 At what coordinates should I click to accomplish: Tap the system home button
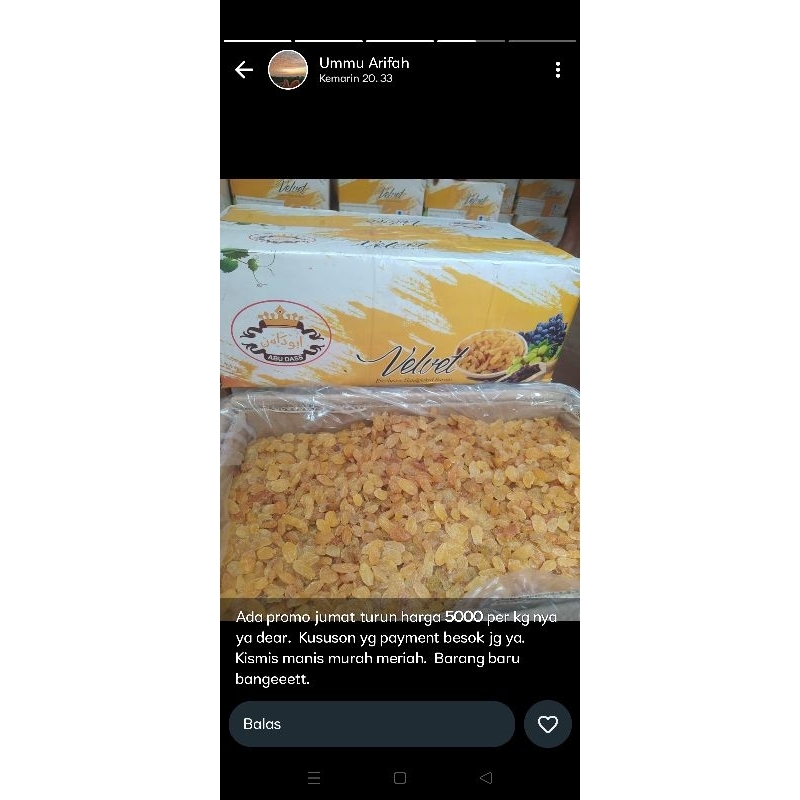400,777
